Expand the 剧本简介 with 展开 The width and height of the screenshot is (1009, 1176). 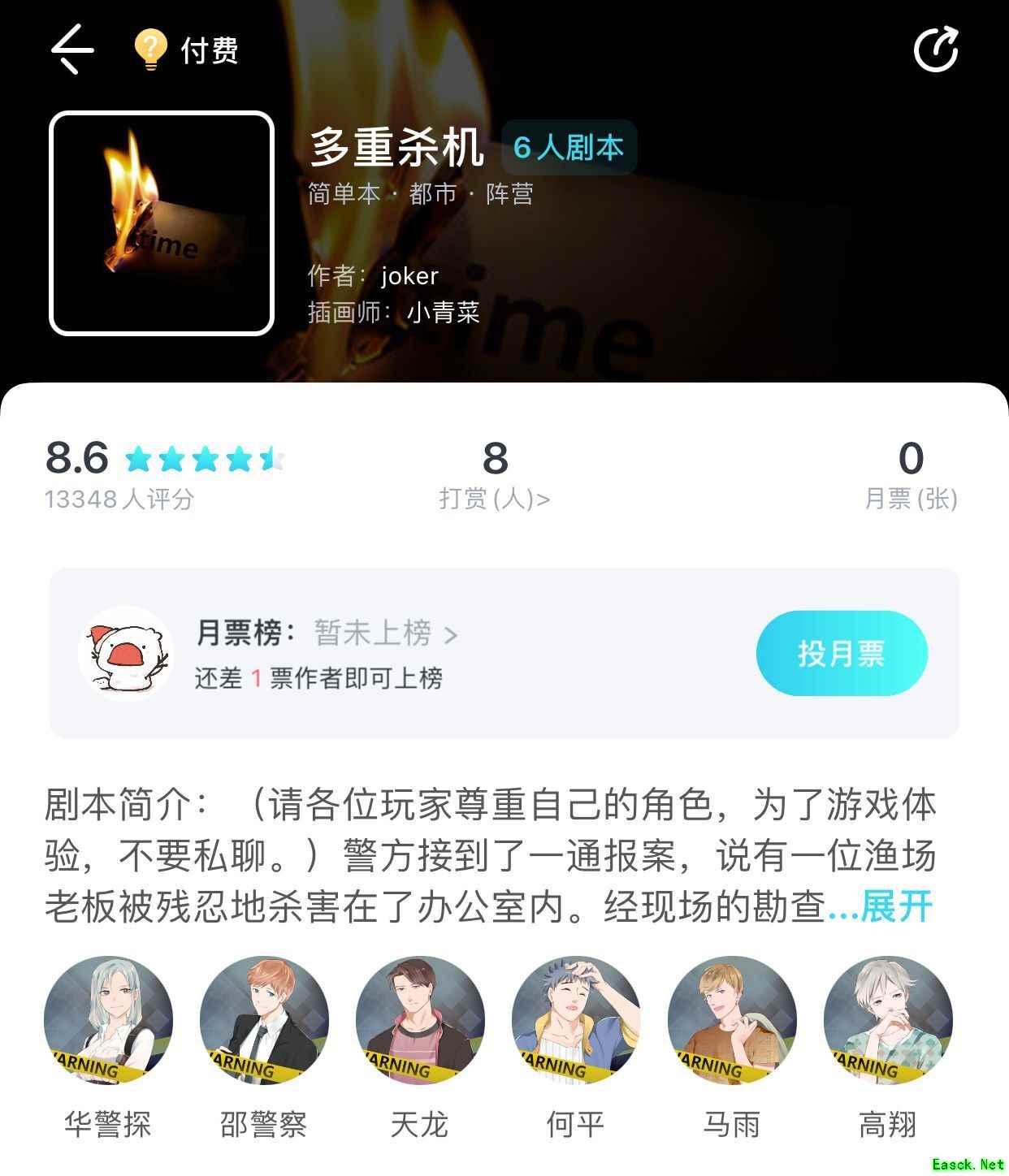pos(896,907)
